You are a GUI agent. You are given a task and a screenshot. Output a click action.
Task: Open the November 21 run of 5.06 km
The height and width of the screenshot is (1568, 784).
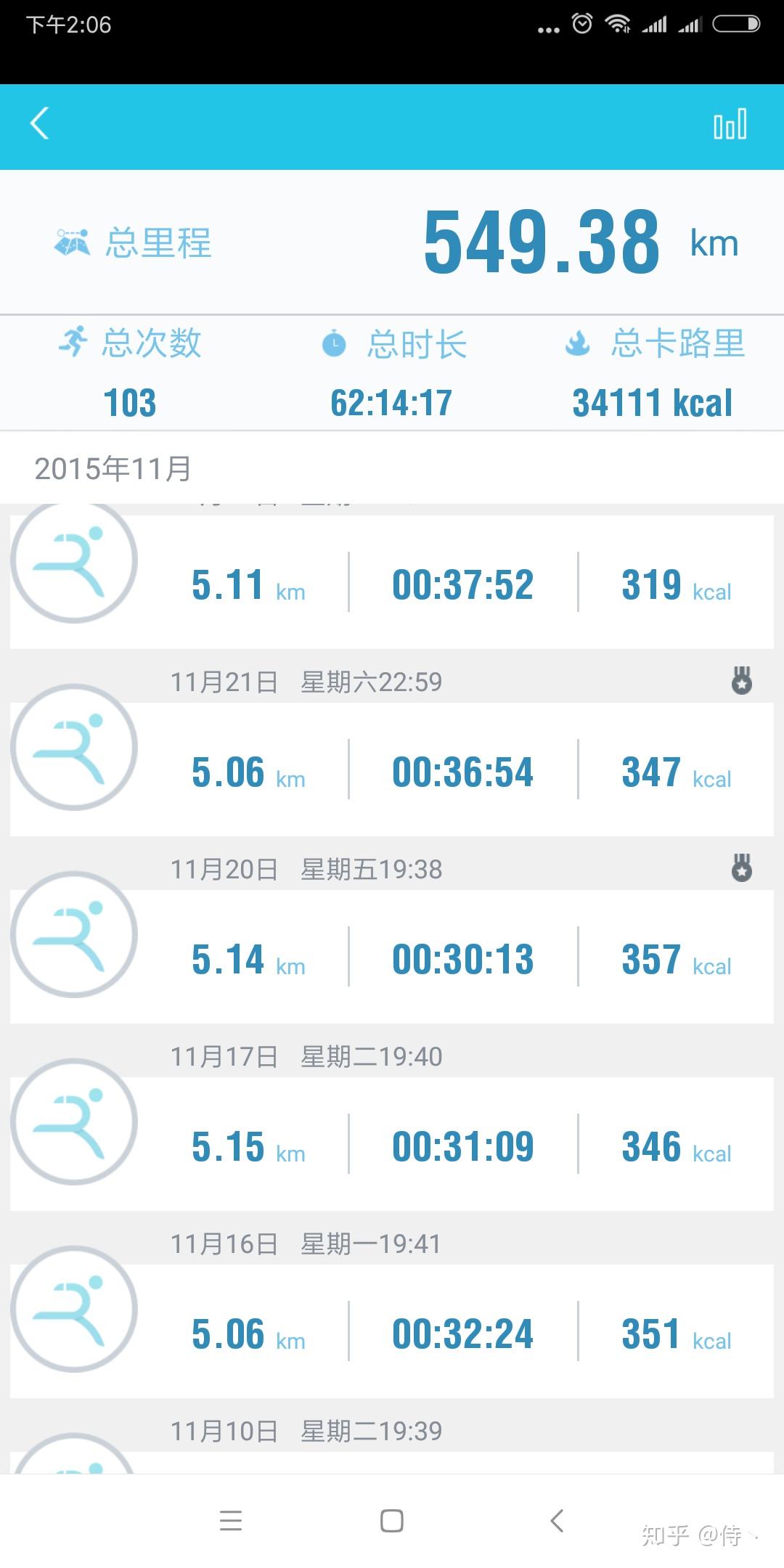(392, 770)
